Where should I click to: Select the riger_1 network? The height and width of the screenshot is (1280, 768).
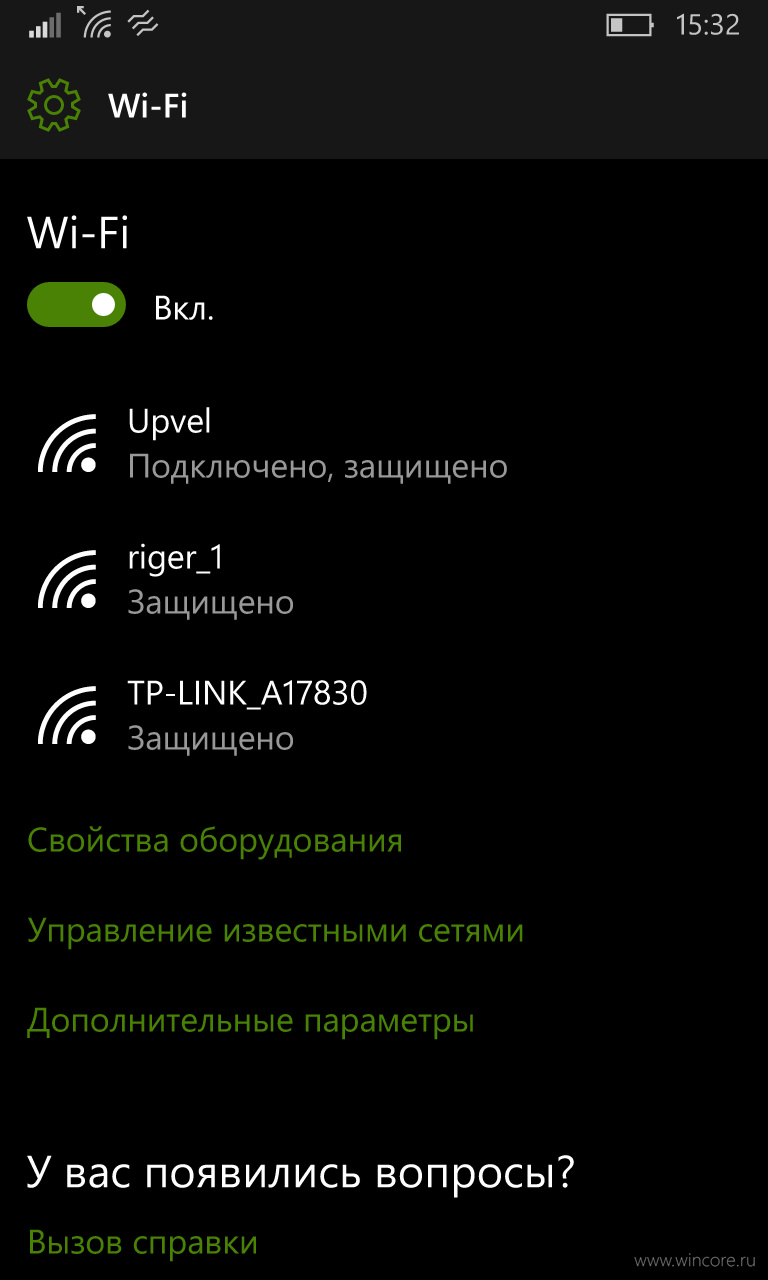[x=384, y=579]
